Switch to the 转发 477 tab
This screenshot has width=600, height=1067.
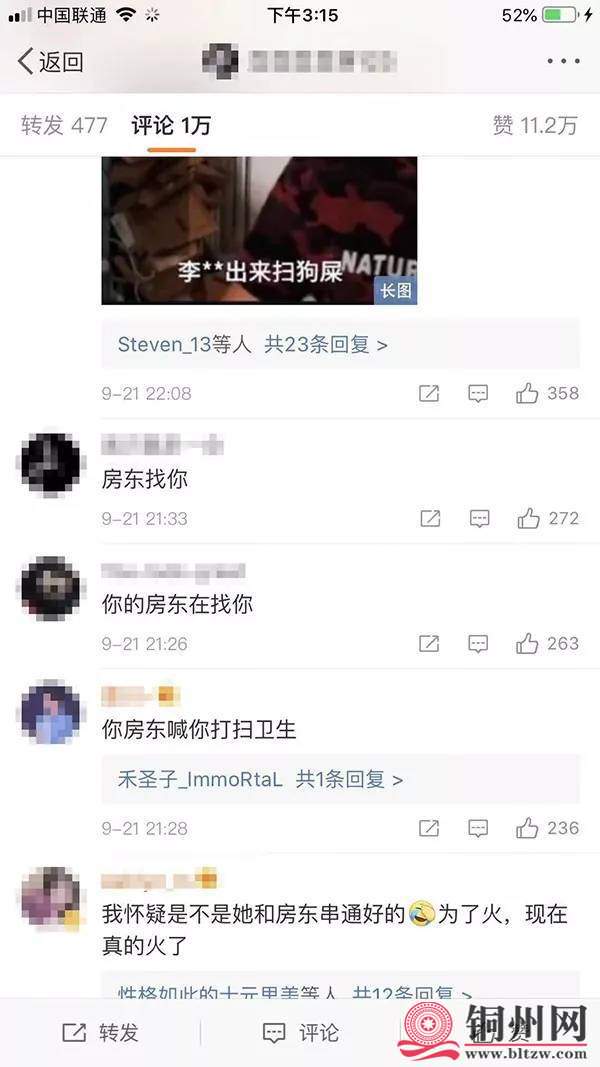(64, 125)
